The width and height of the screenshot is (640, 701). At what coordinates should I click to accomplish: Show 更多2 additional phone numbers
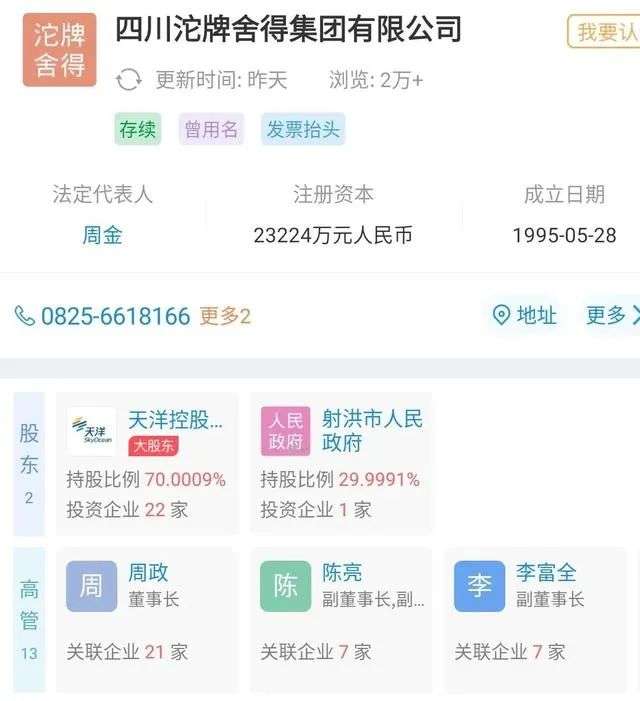pos(225,316)
